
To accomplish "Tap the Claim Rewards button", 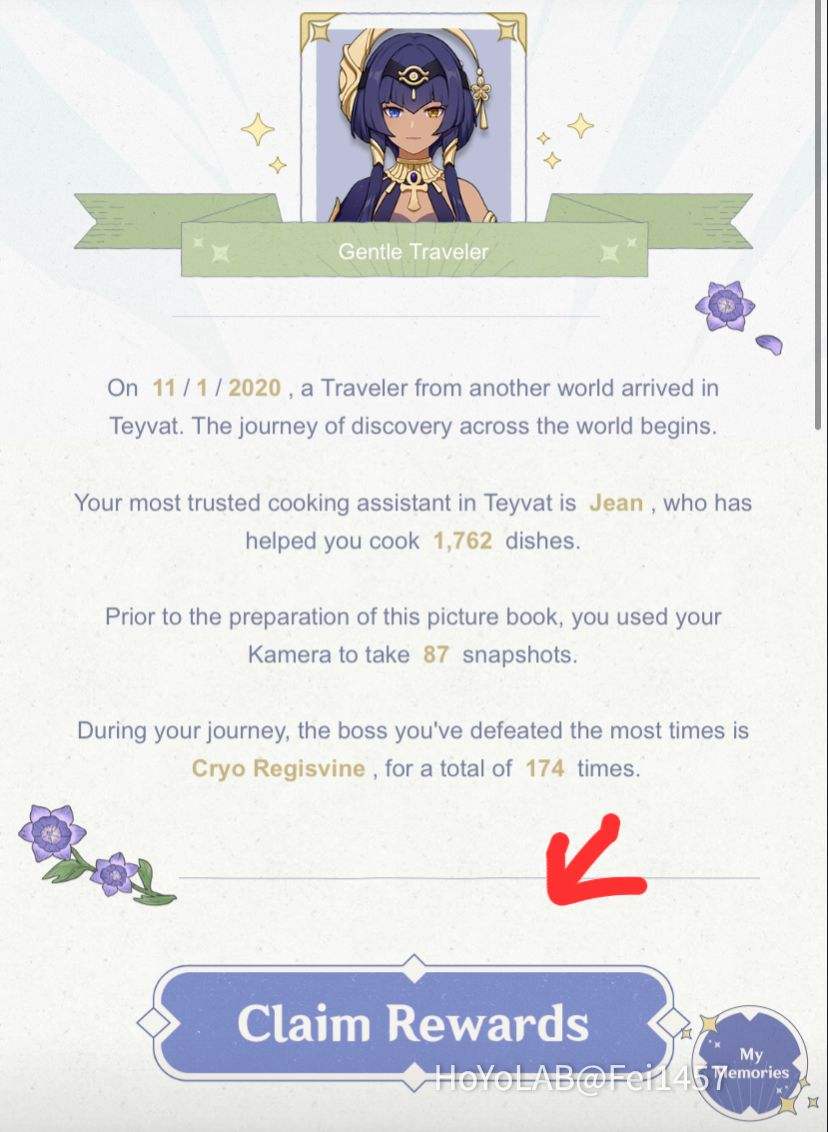I will click(x=412, y=1023).
